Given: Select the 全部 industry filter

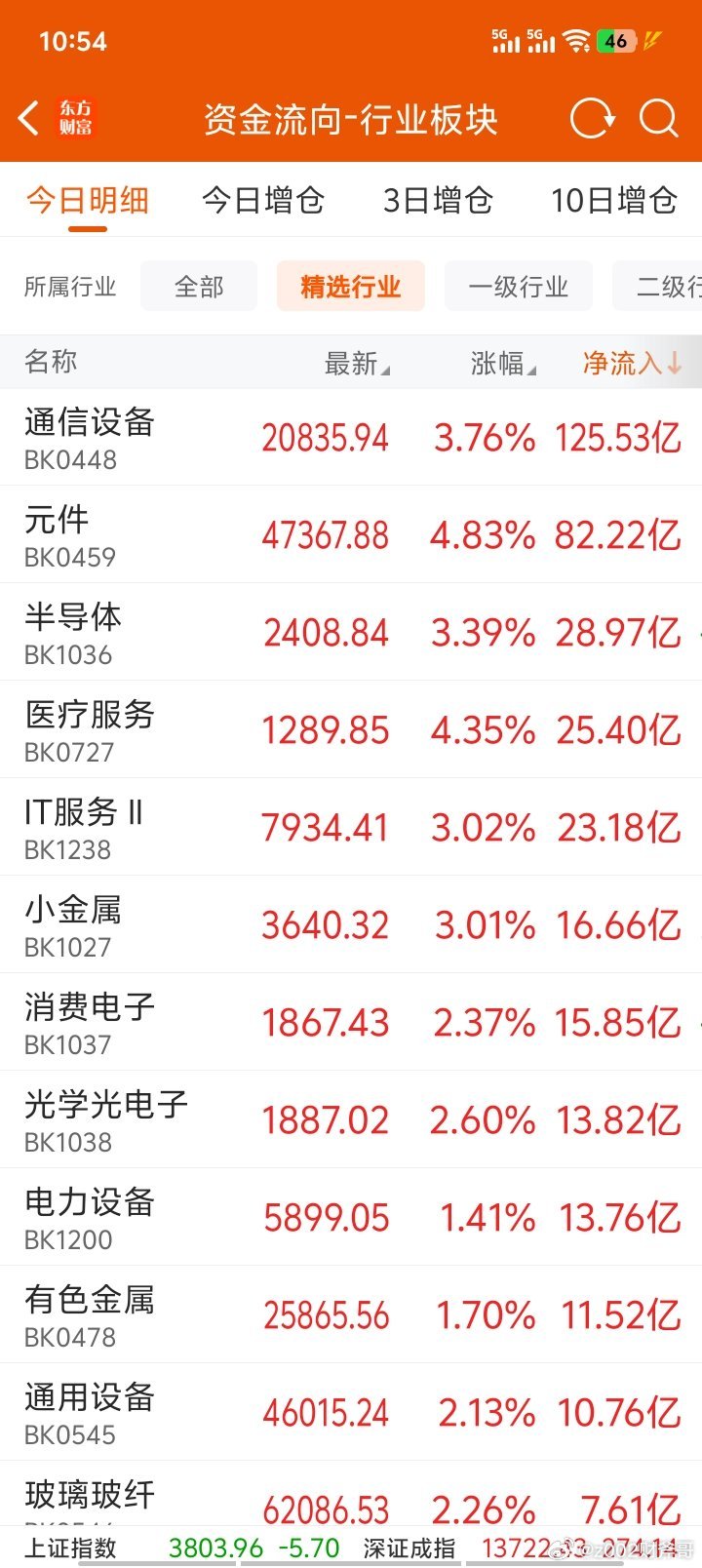Looking at the screenshot, I should point(199,286).
